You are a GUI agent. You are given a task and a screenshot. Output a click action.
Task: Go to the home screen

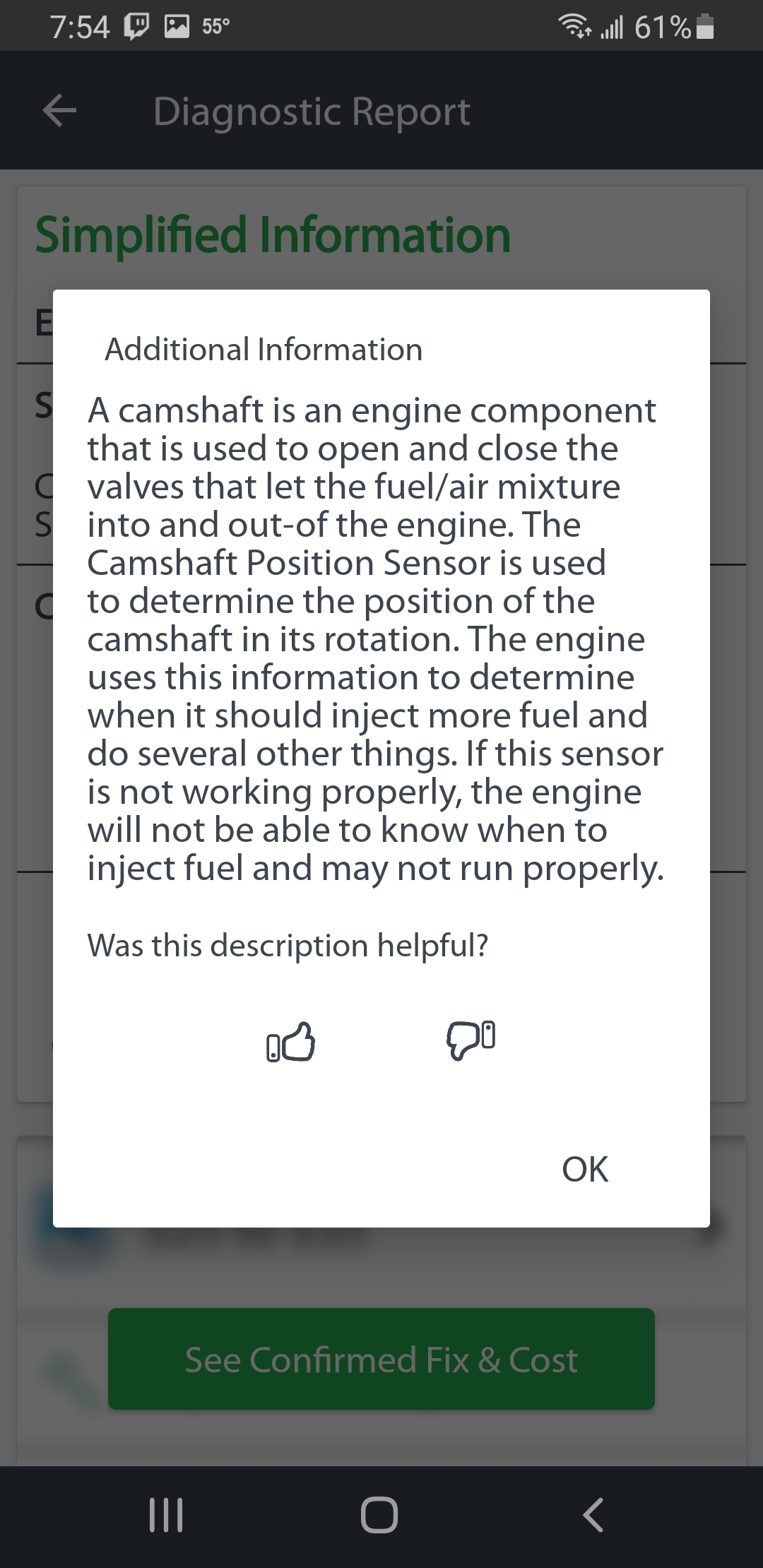pyautogui.click(x=379, y=1515)
